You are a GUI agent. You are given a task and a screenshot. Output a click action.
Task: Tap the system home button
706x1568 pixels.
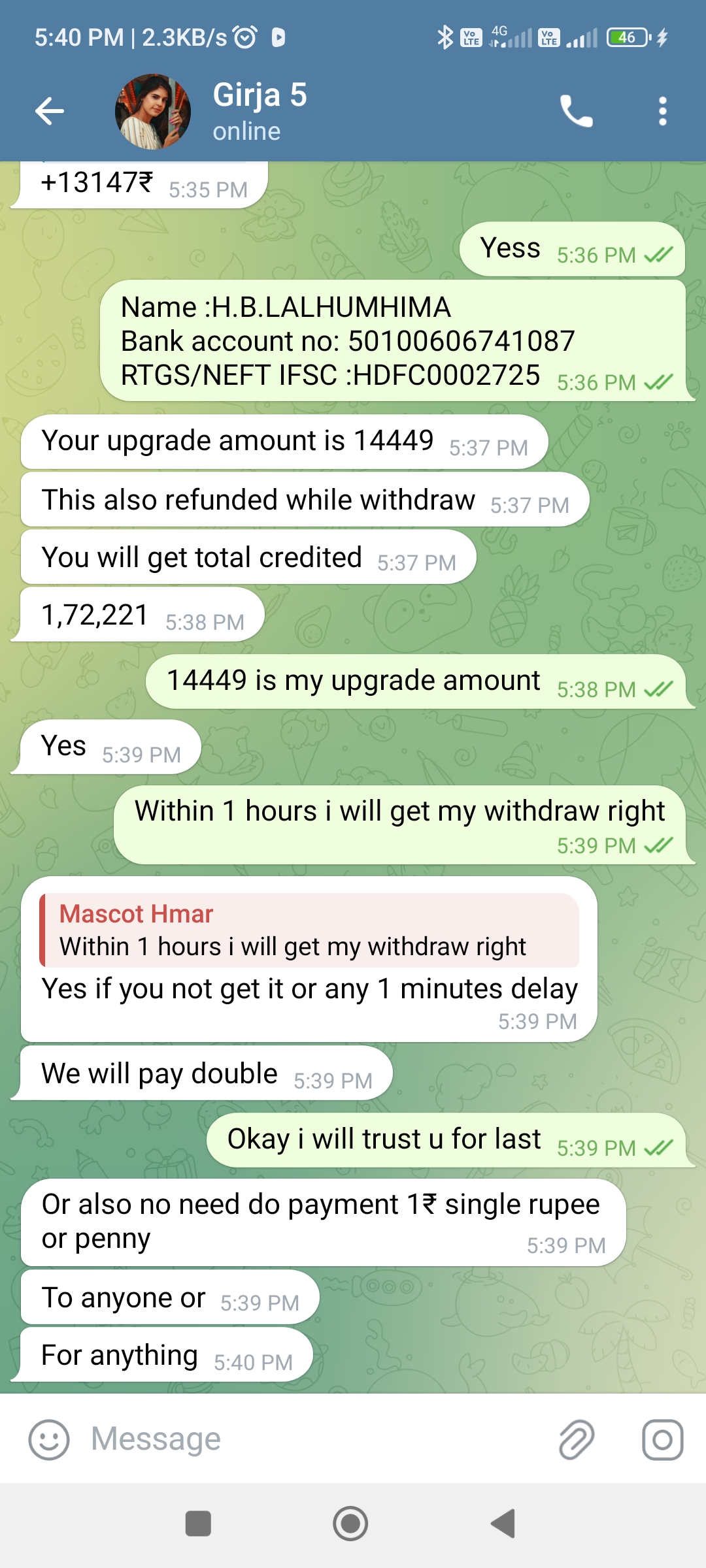(350, 1524)
